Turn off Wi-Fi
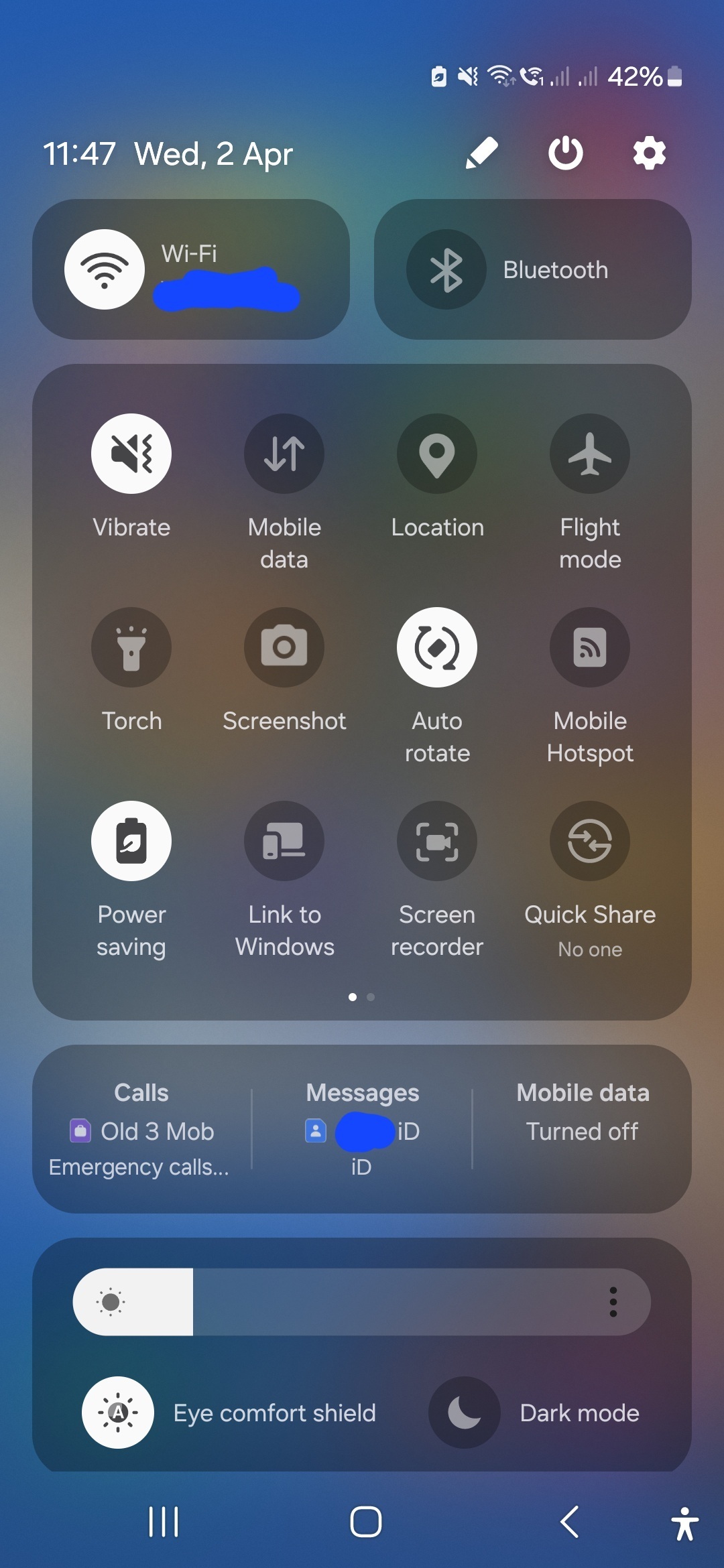 tap(105, 269)
